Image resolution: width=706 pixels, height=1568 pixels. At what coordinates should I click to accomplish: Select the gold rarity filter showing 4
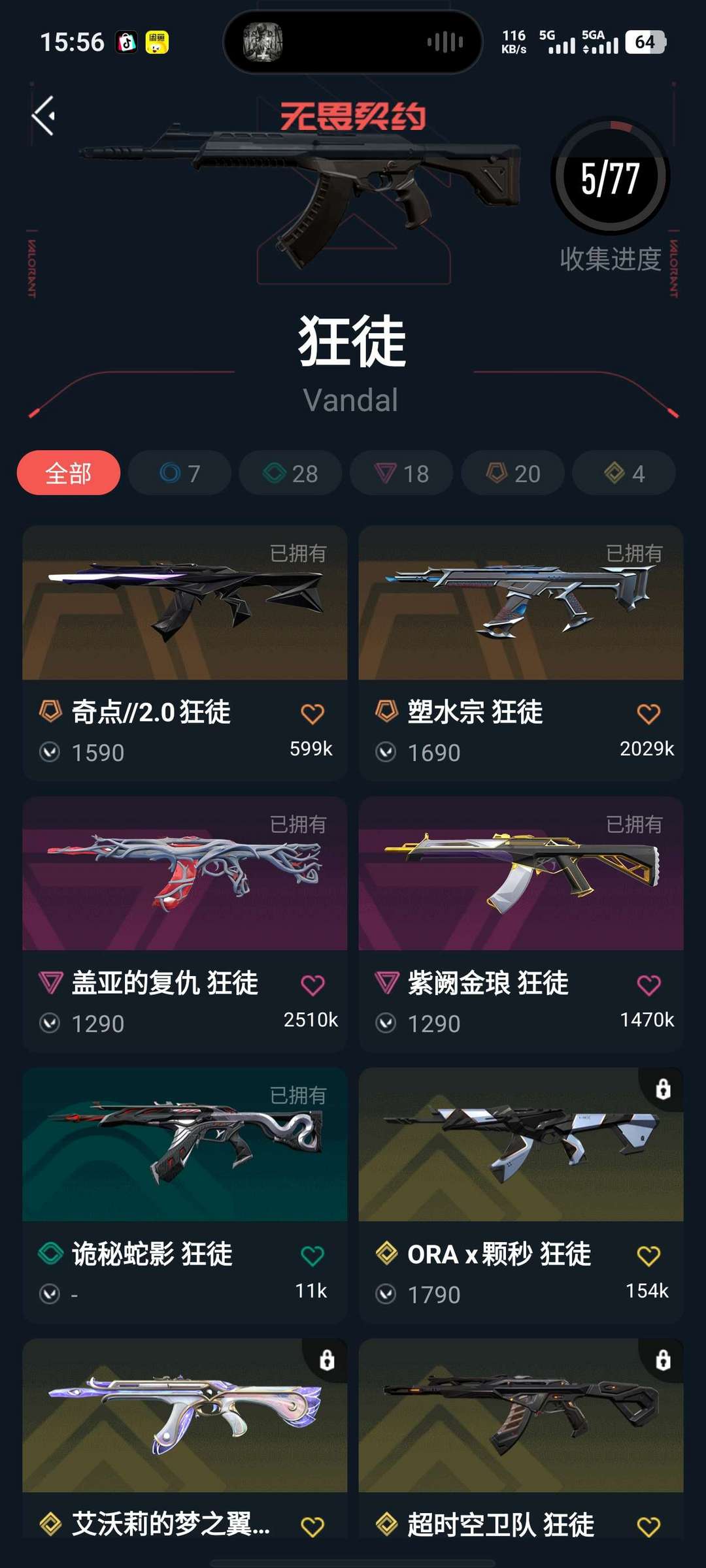(624, 472)
